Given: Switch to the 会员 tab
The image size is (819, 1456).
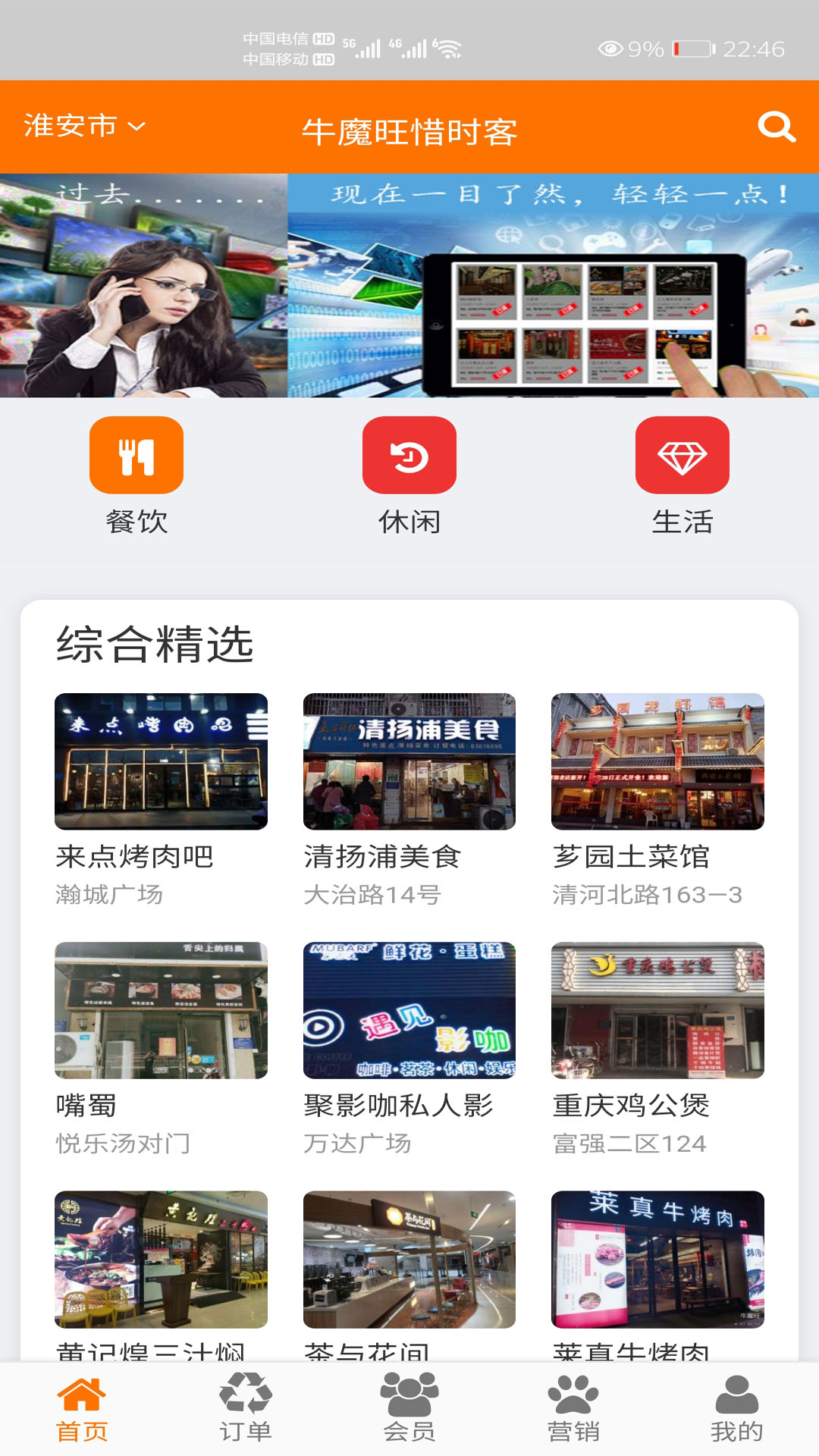Looking at the screenshot, I should pyautogui.click(x=409, y=1409).
